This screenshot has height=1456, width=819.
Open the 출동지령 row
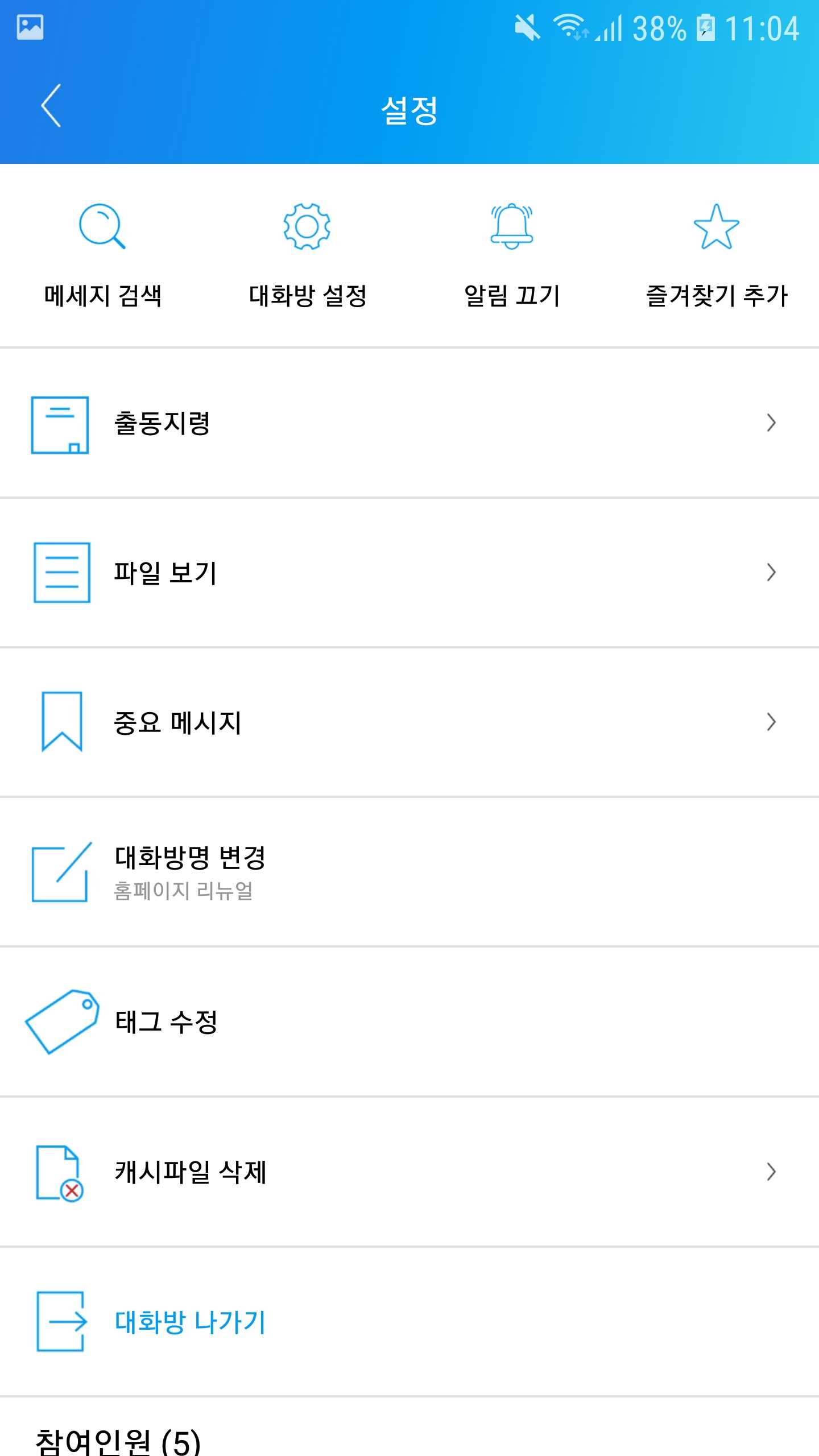pos(409,423)
